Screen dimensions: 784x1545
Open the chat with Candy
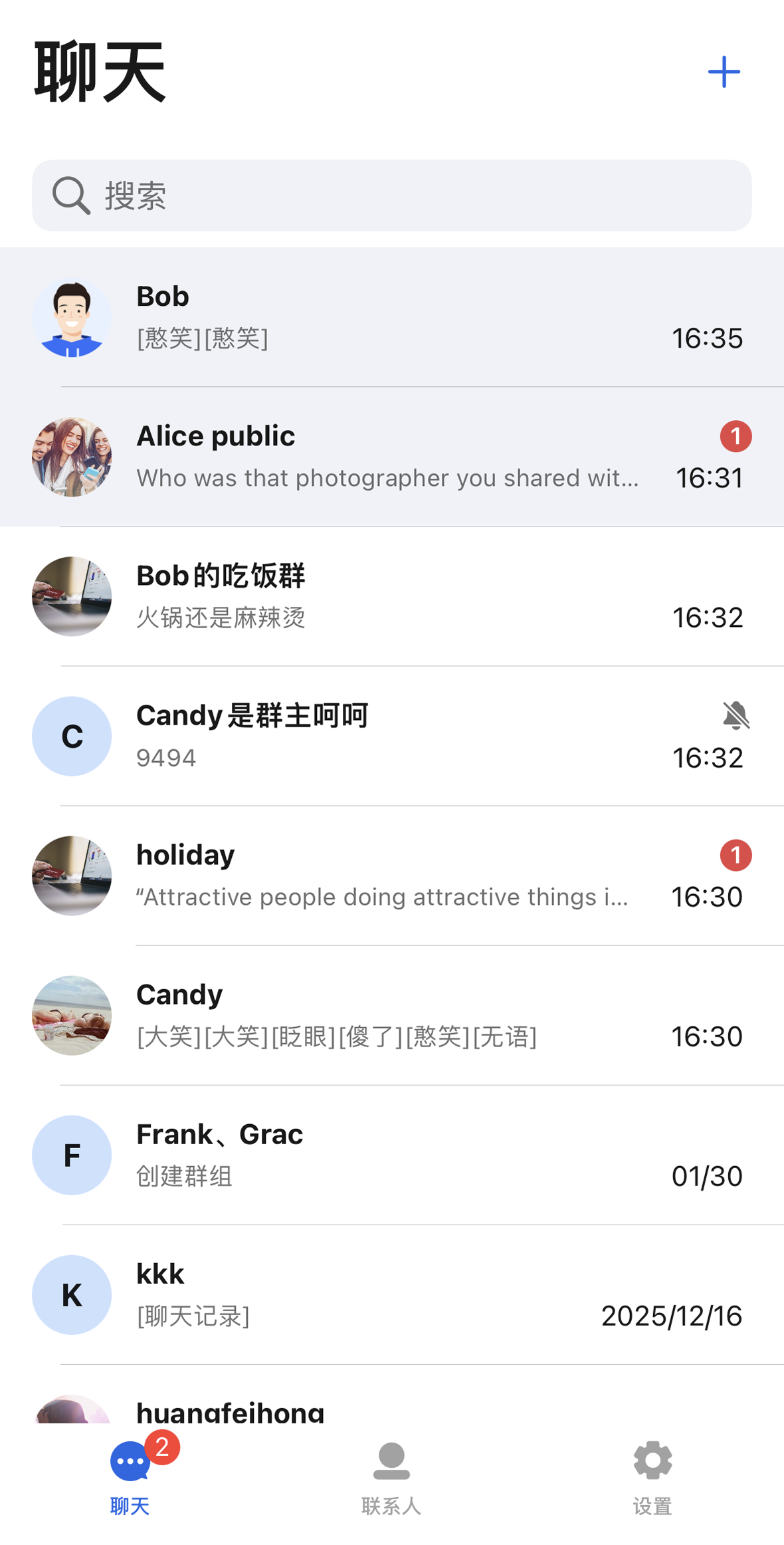[x=392, y=1015]
